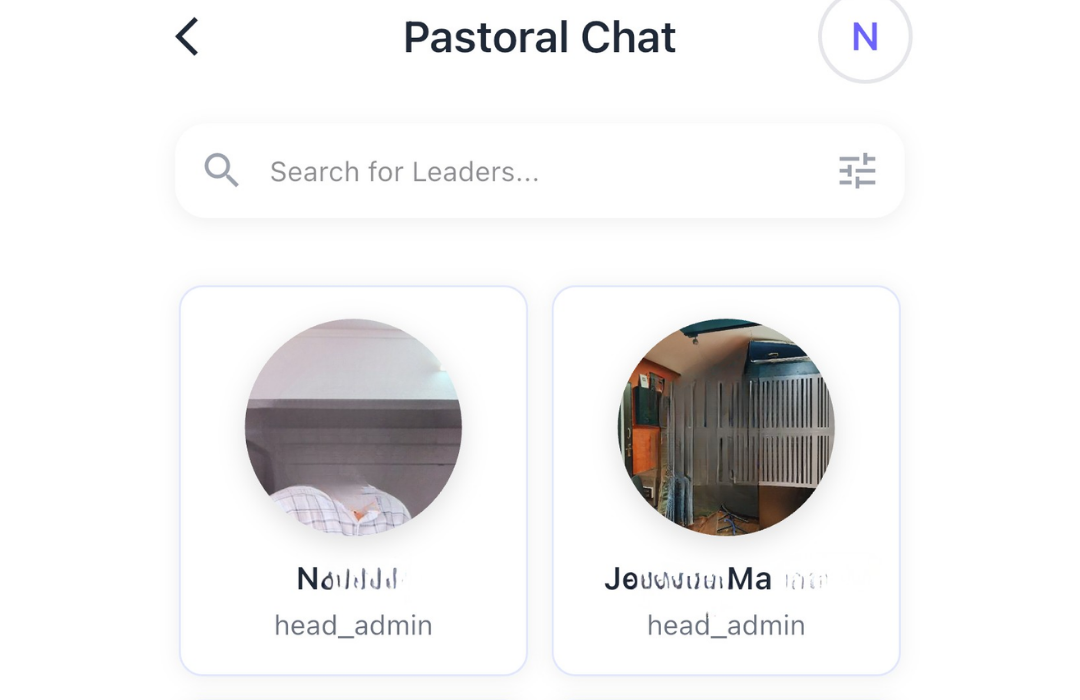Image resolution: width=1080 pixels, height=700 pixels.
Task: Open the search filter options
Action: [x=857, y=171]
